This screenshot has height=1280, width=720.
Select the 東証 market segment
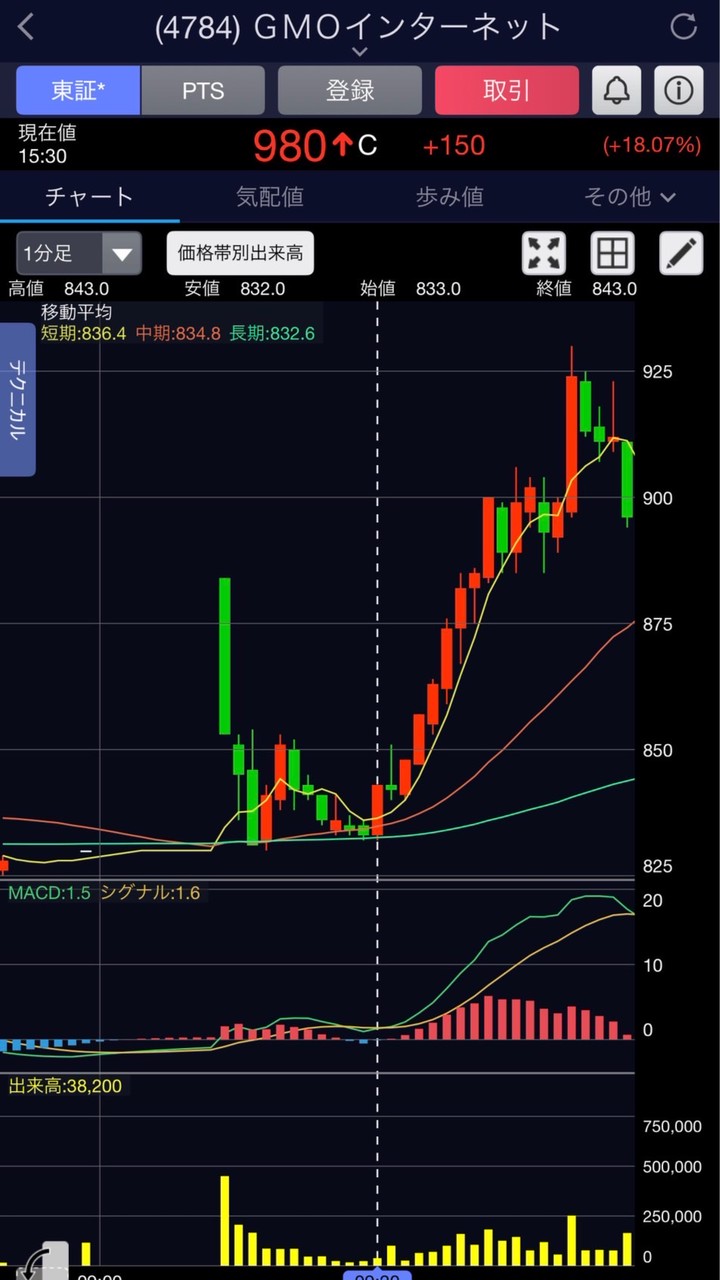coord(78,91)
